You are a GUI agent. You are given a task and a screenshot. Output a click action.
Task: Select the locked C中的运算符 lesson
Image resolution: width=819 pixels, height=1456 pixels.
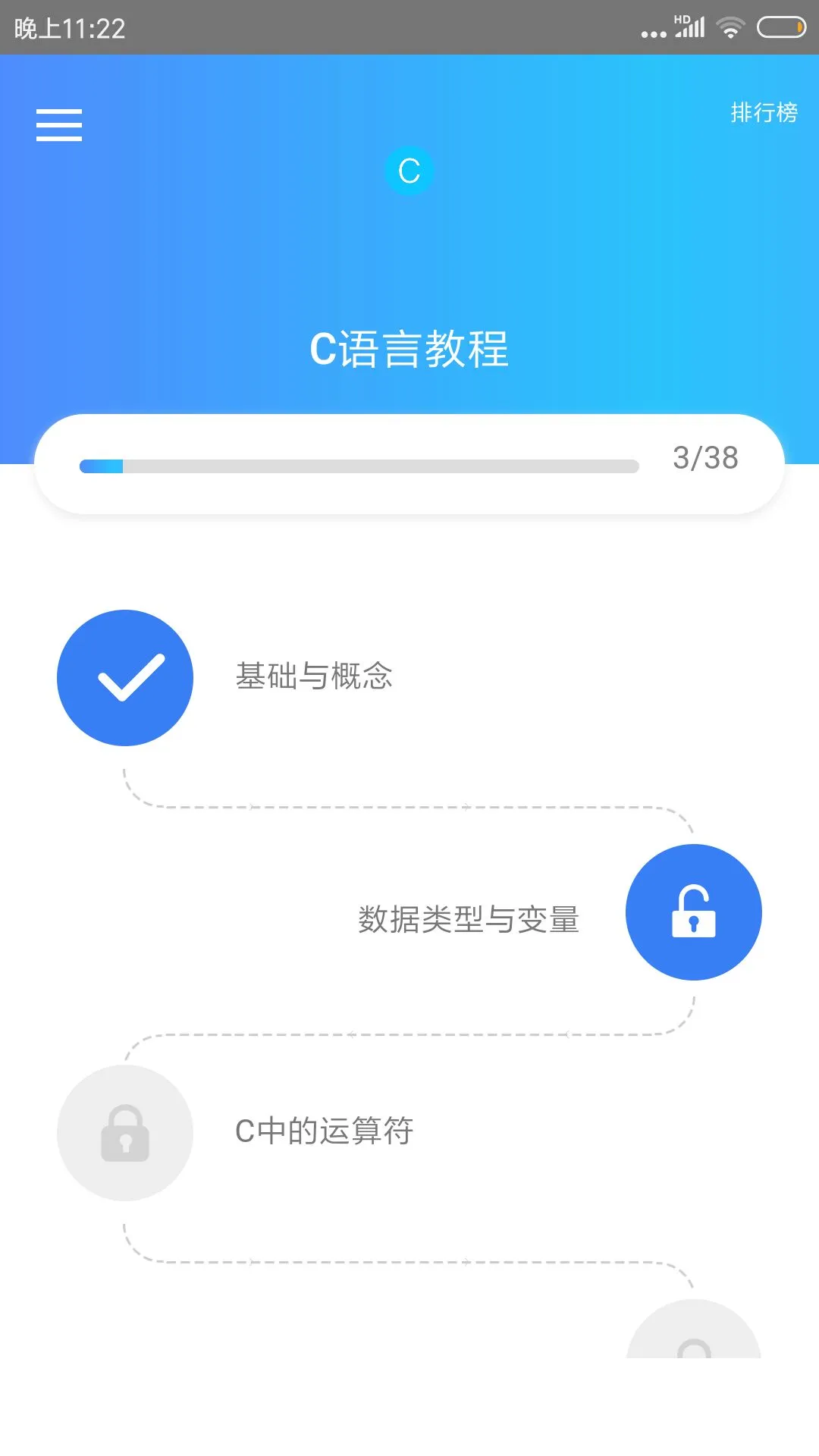click(x=325, y=1132)
